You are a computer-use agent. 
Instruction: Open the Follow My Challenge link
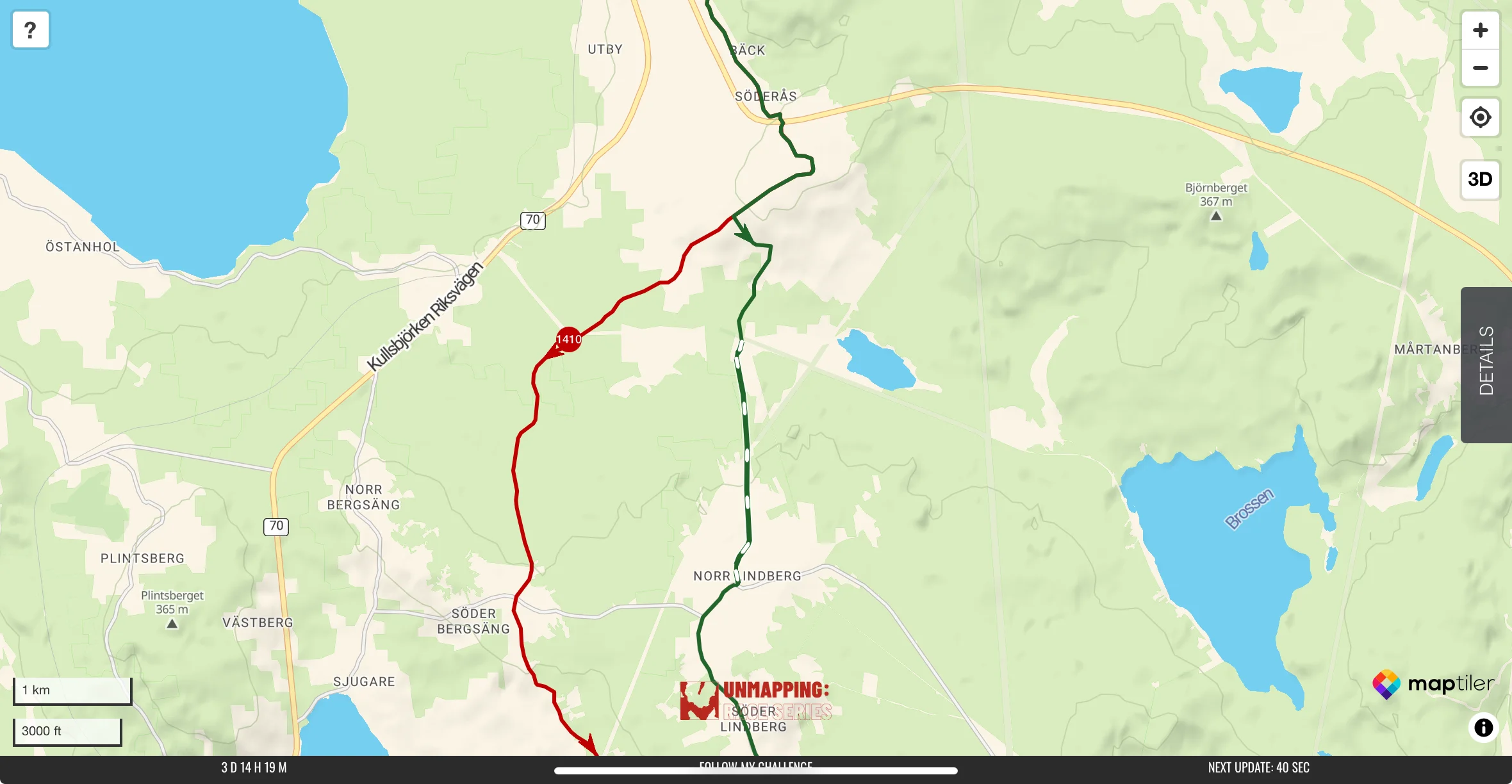[755, 765]
